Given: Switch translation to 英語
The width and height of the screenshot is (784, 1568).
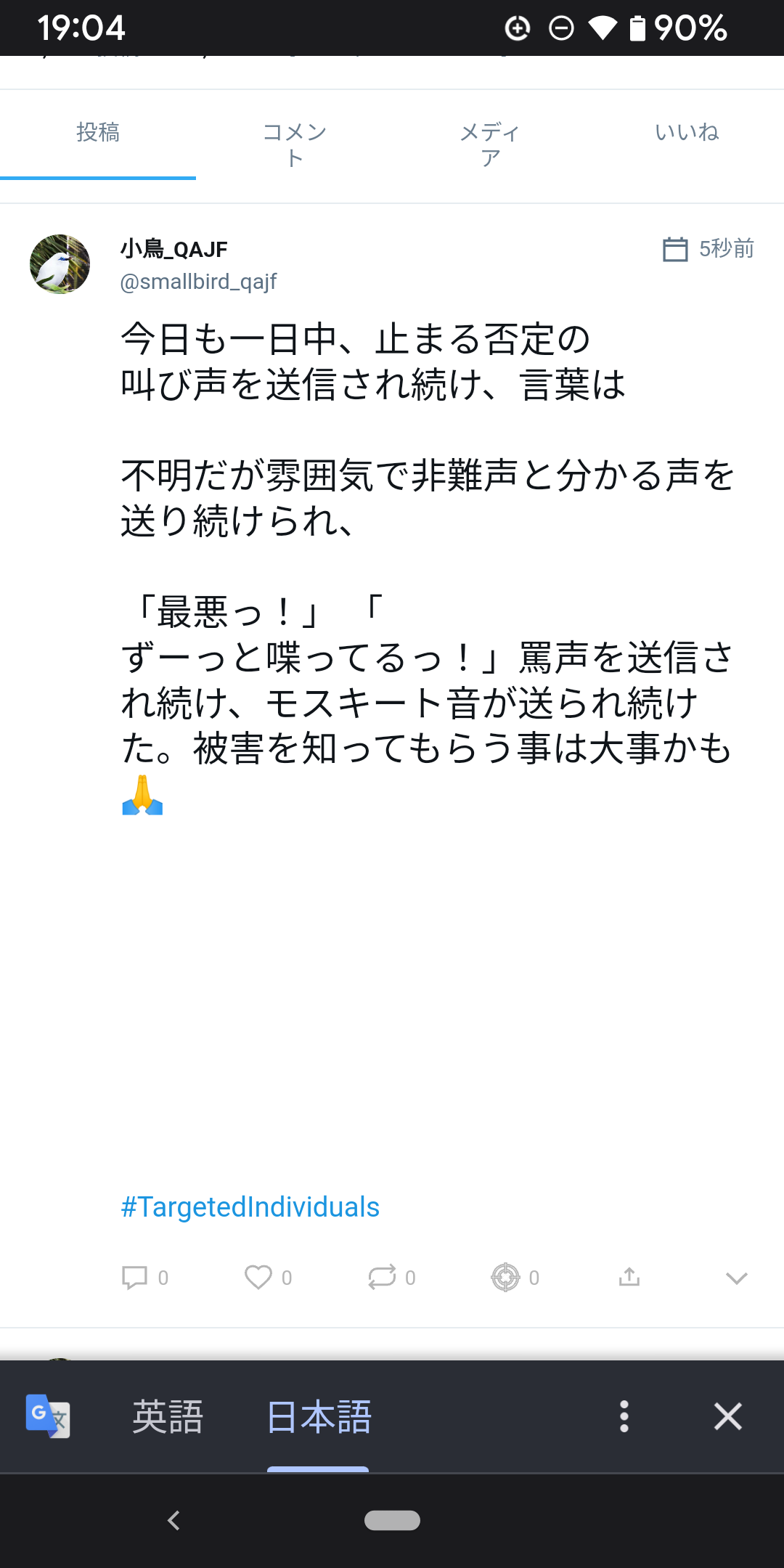Looking at the screenshot, I should coord(168,1416).
